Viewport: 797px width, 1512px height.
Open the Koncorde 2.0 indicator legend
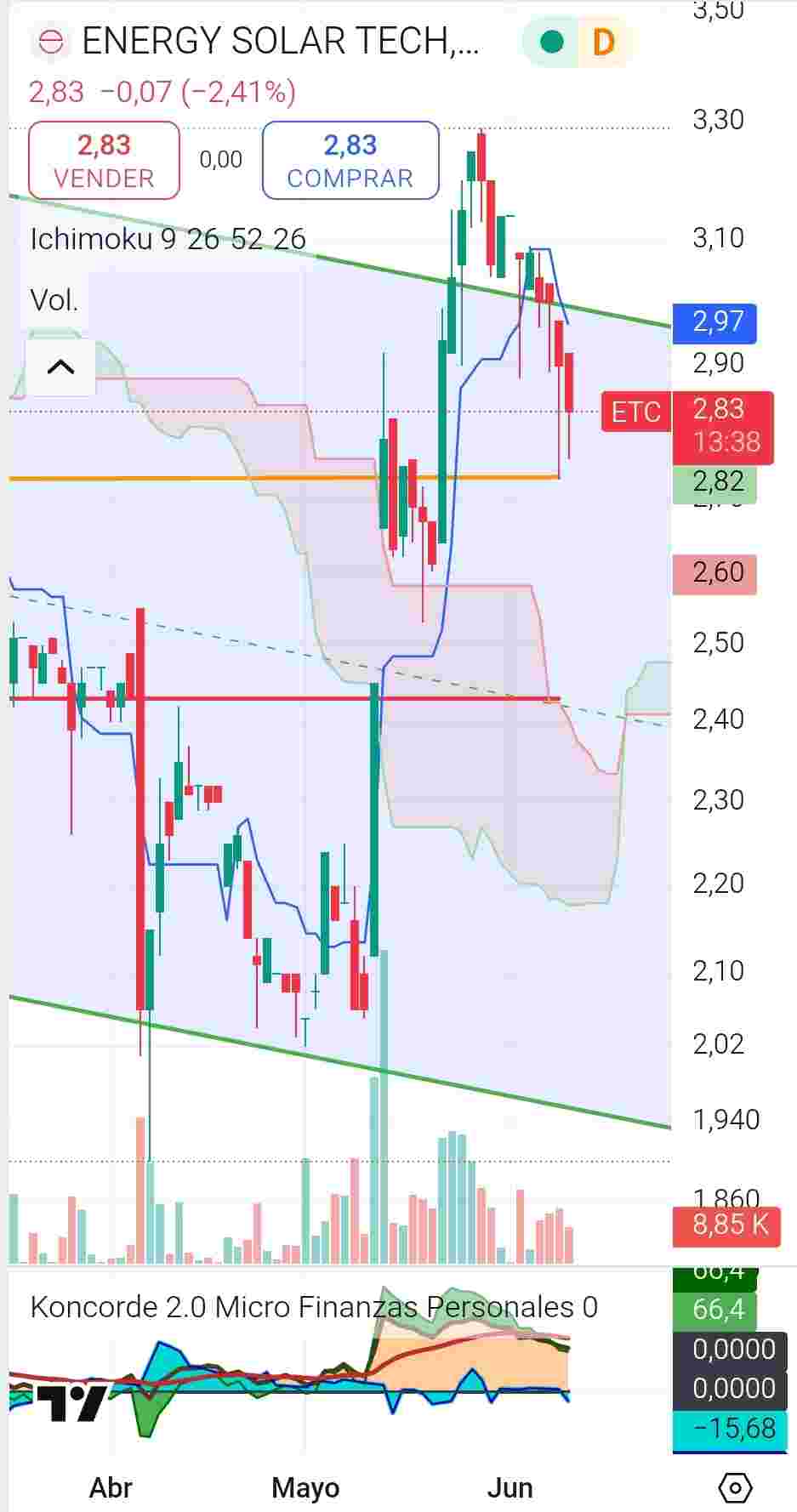[x=314, y=1307]
